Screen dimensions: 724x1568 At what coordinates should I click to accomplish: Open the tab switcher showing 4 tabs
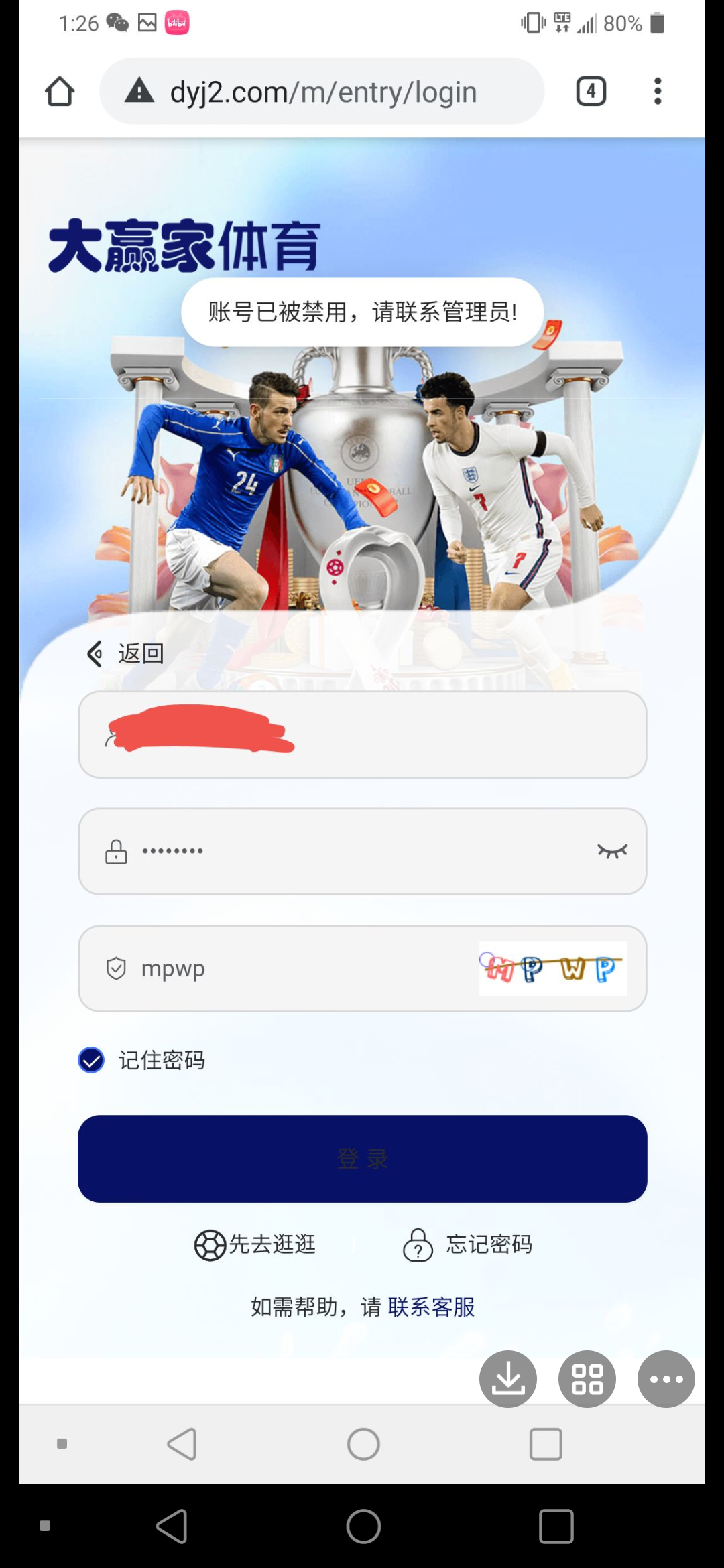tap(591, 92)
